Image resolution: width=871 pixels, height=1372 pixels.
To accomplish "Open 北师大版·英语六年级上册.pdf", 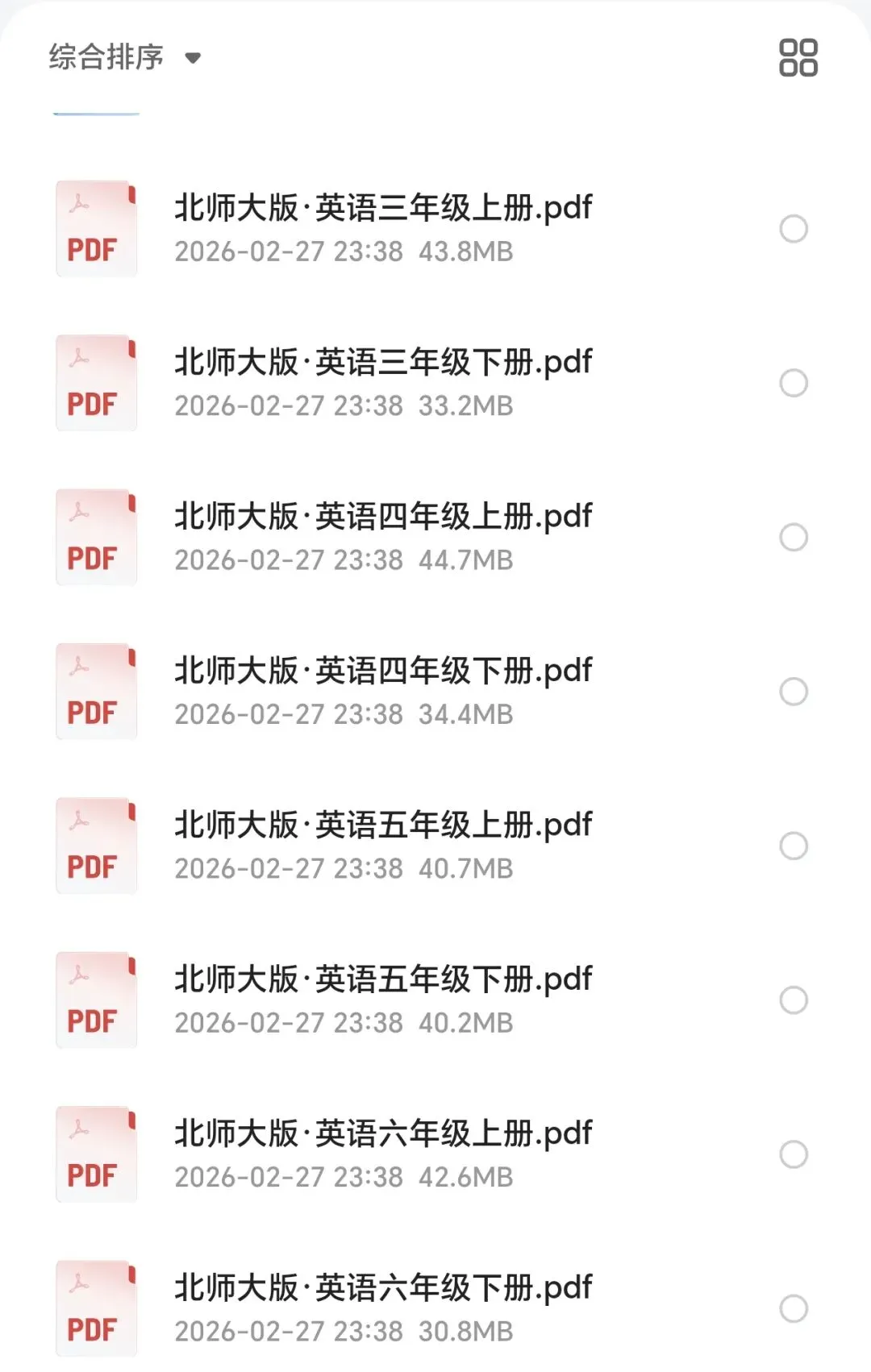I will pos(383,1134).
